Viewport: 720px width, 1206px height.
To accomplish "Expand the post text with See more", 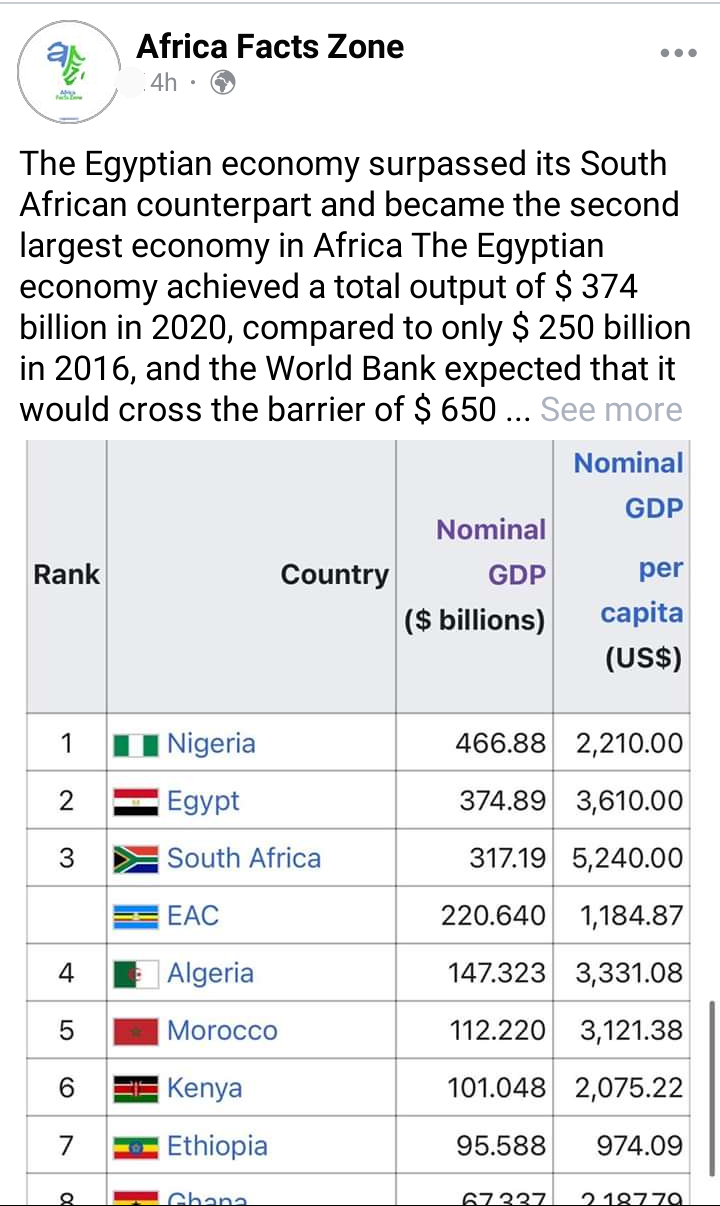I will 611,409.
